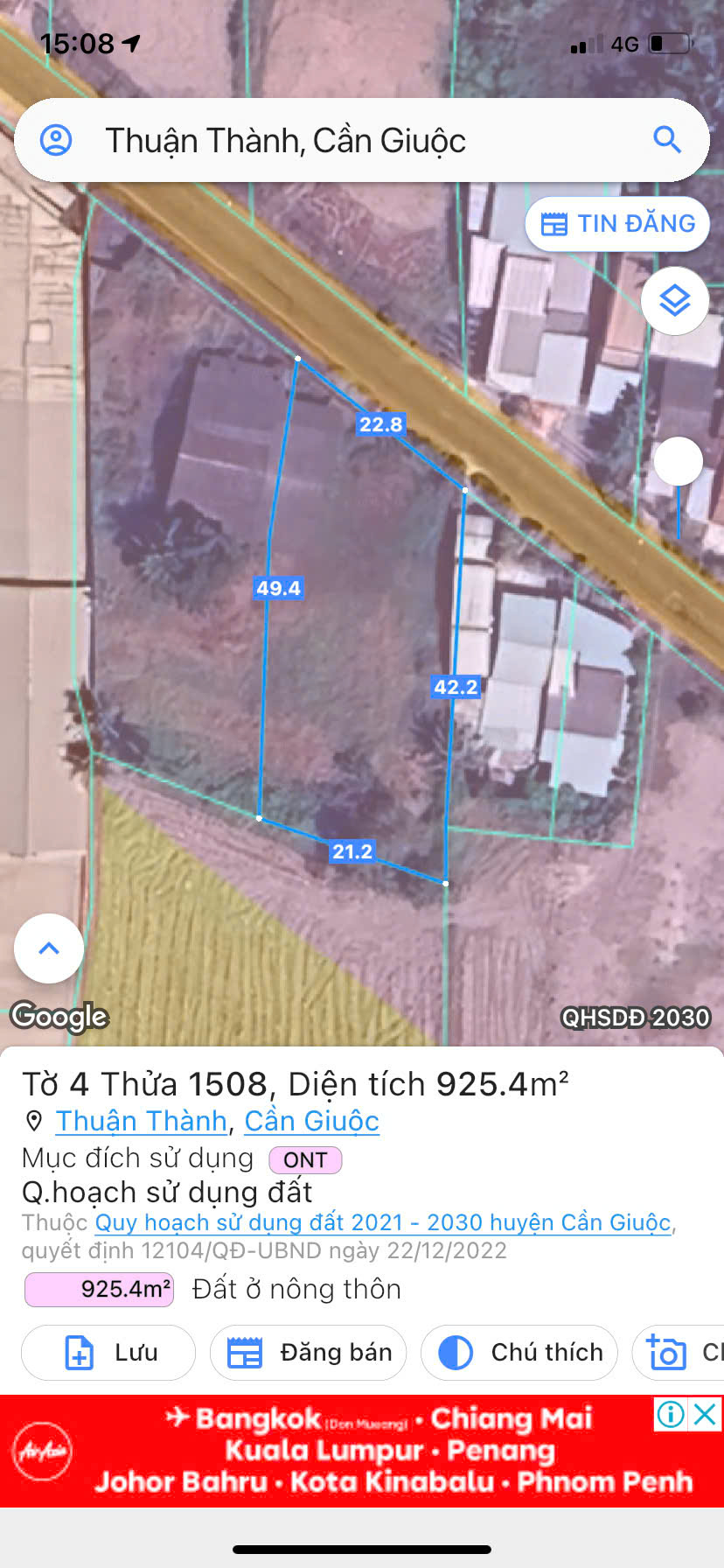The image size is (724, 1568).
Task: Tap the search magnifier icon
Action: (667, 139)
